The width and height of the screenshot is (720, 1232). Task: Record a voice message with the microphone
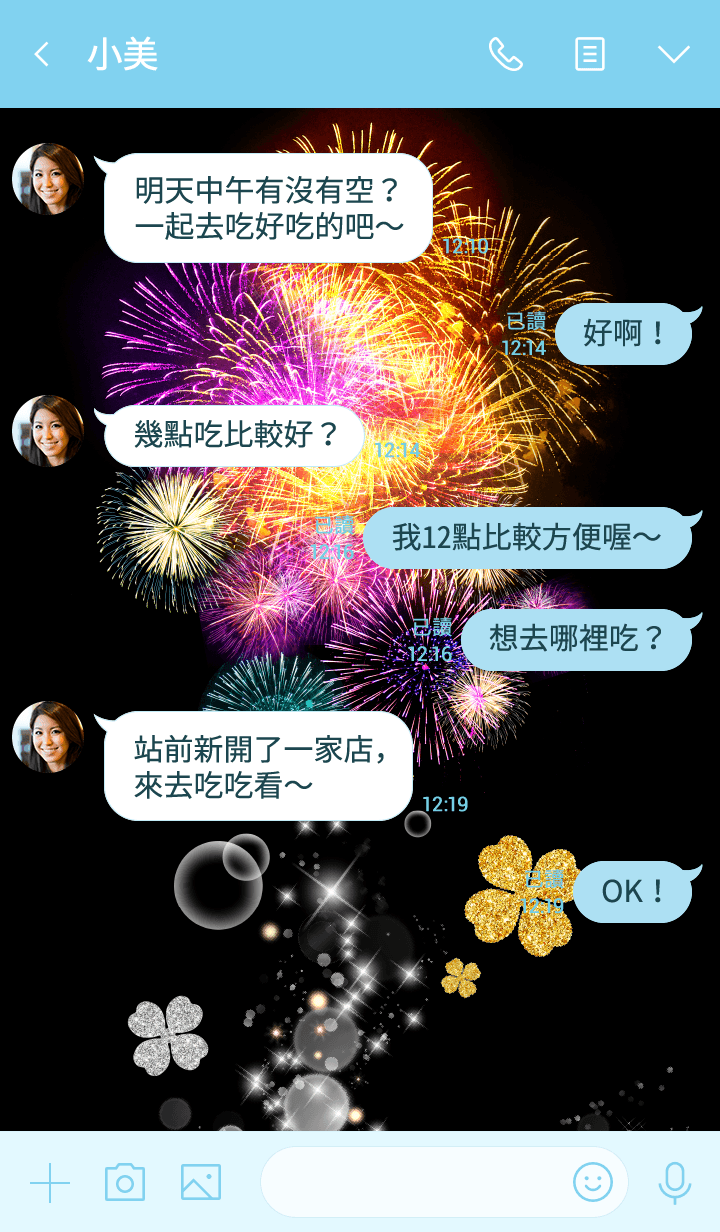(675, 1183)
